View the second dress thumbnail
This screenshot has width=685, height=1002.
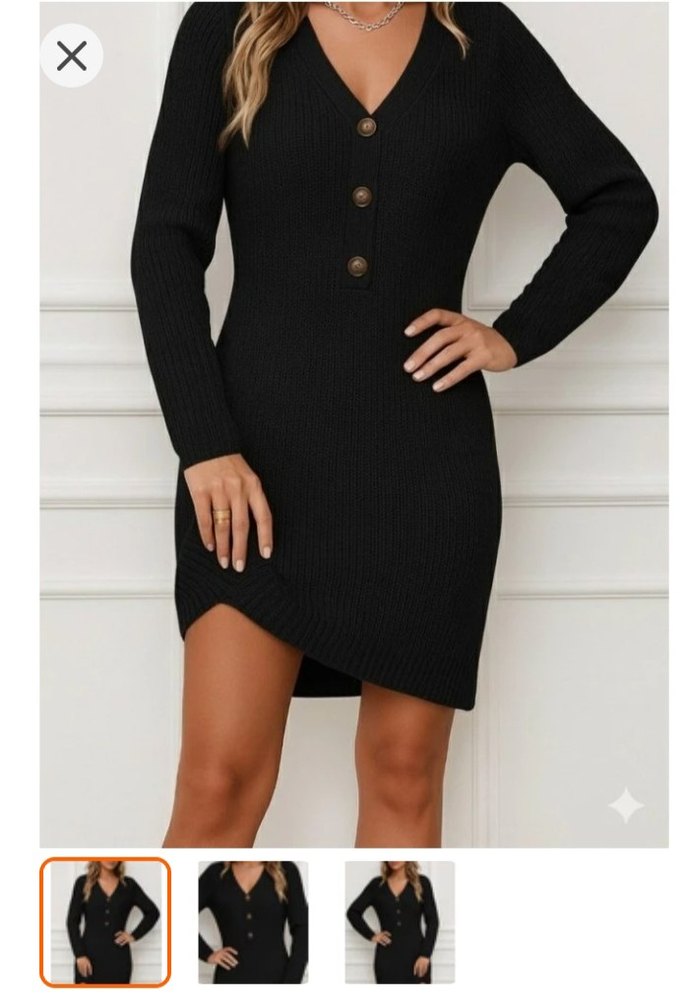(253, 921)
